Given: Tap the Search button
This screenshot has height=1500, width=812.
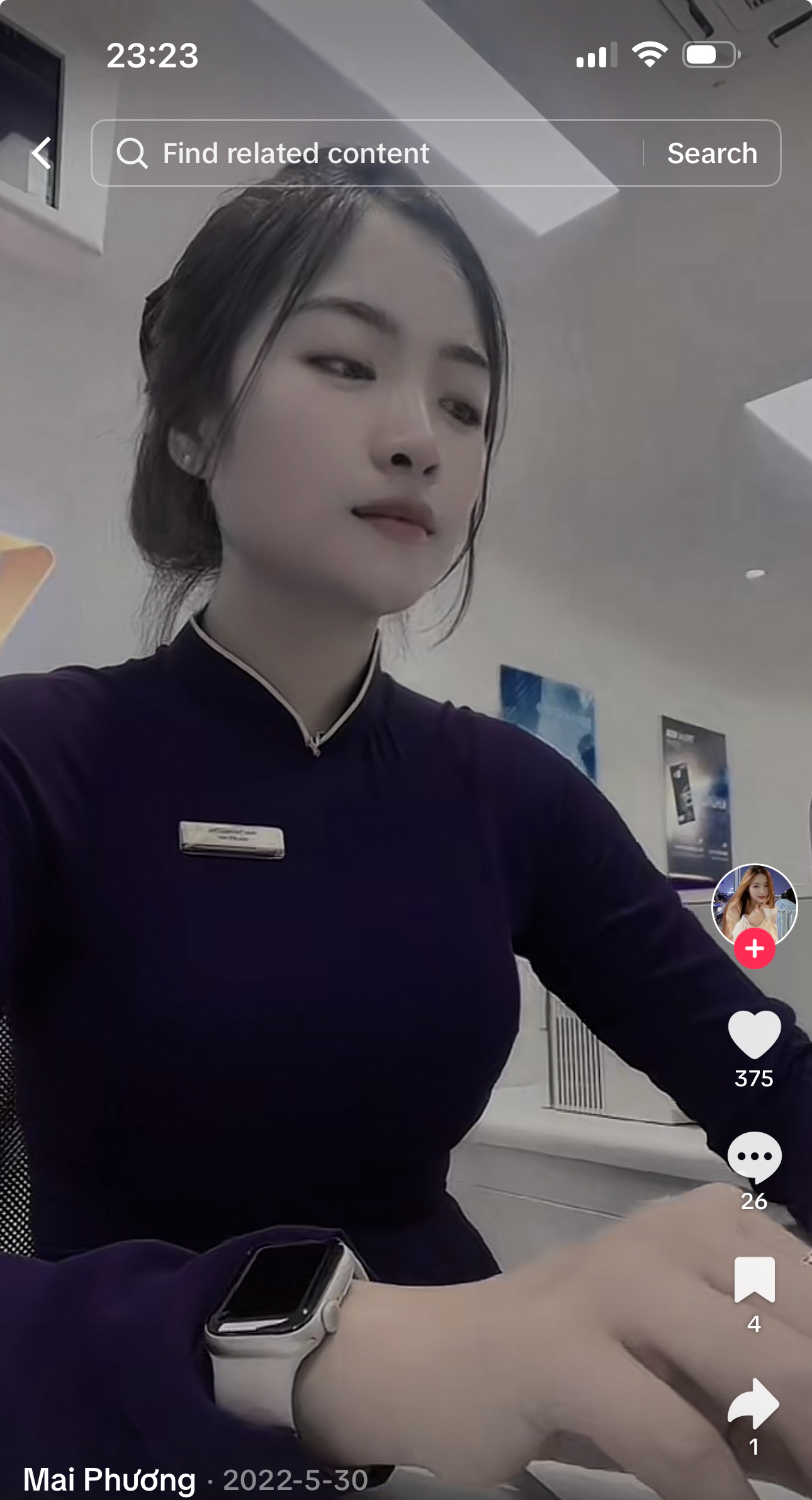Looking at the screenshot, I should pyautogui.click(x=712, y=153).
